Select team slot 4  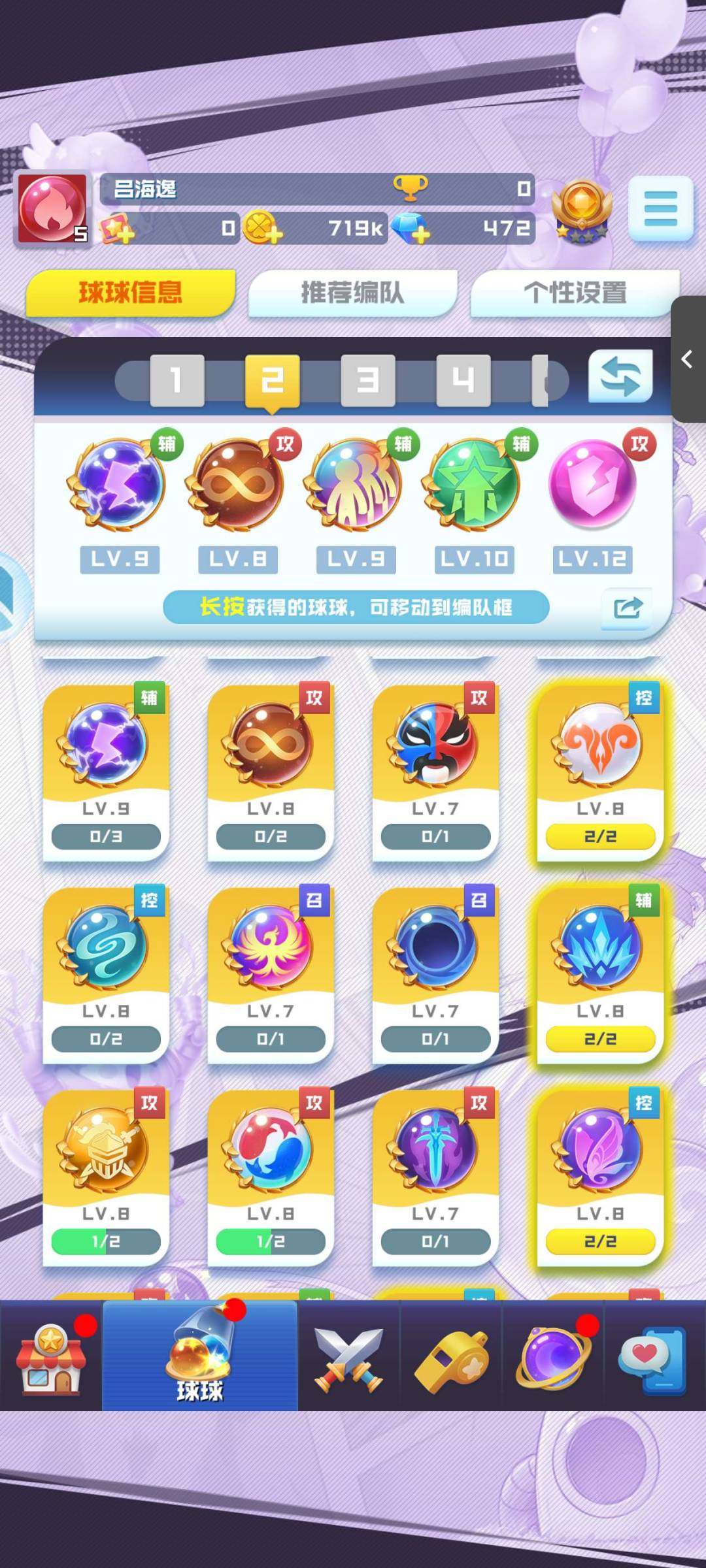(463, 380)
